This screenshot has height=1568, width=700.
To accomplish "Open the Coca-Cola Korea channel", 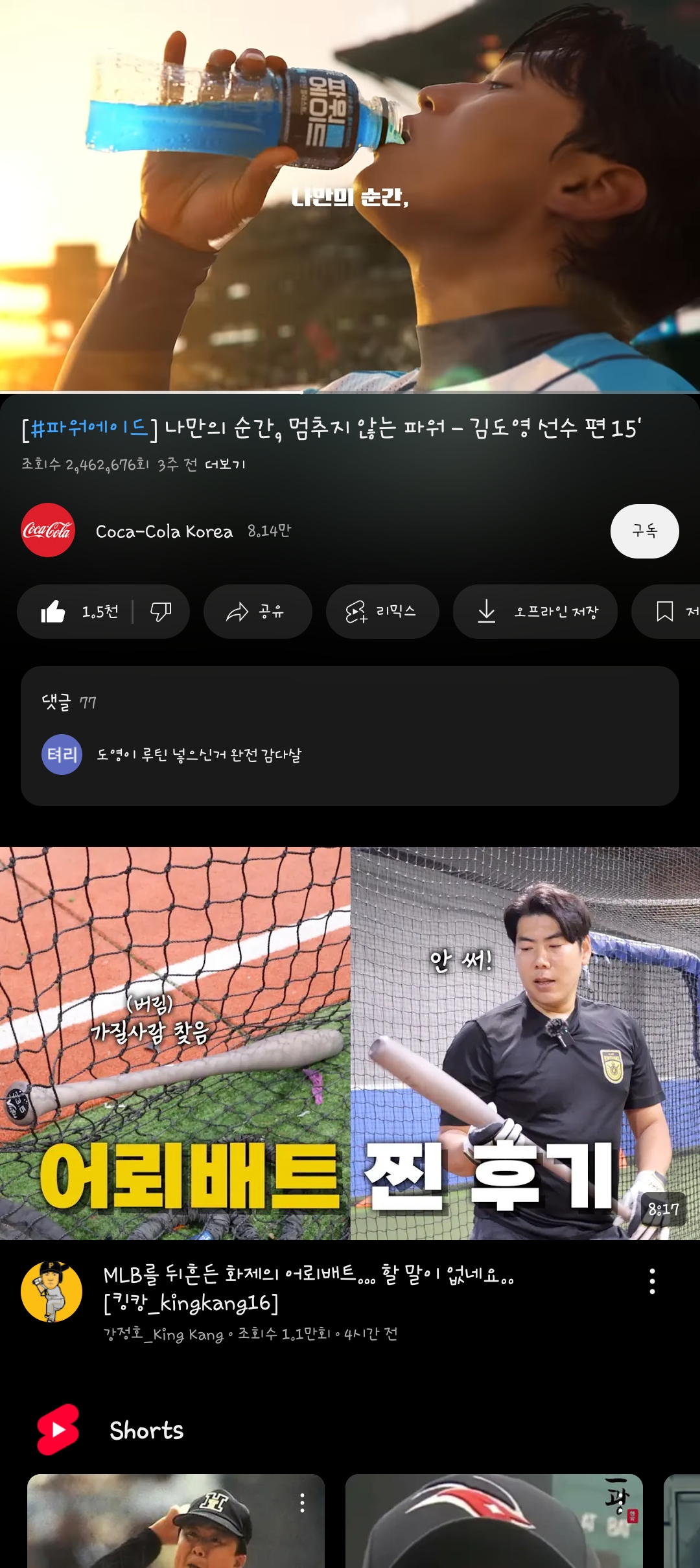I will click(164, 531).
